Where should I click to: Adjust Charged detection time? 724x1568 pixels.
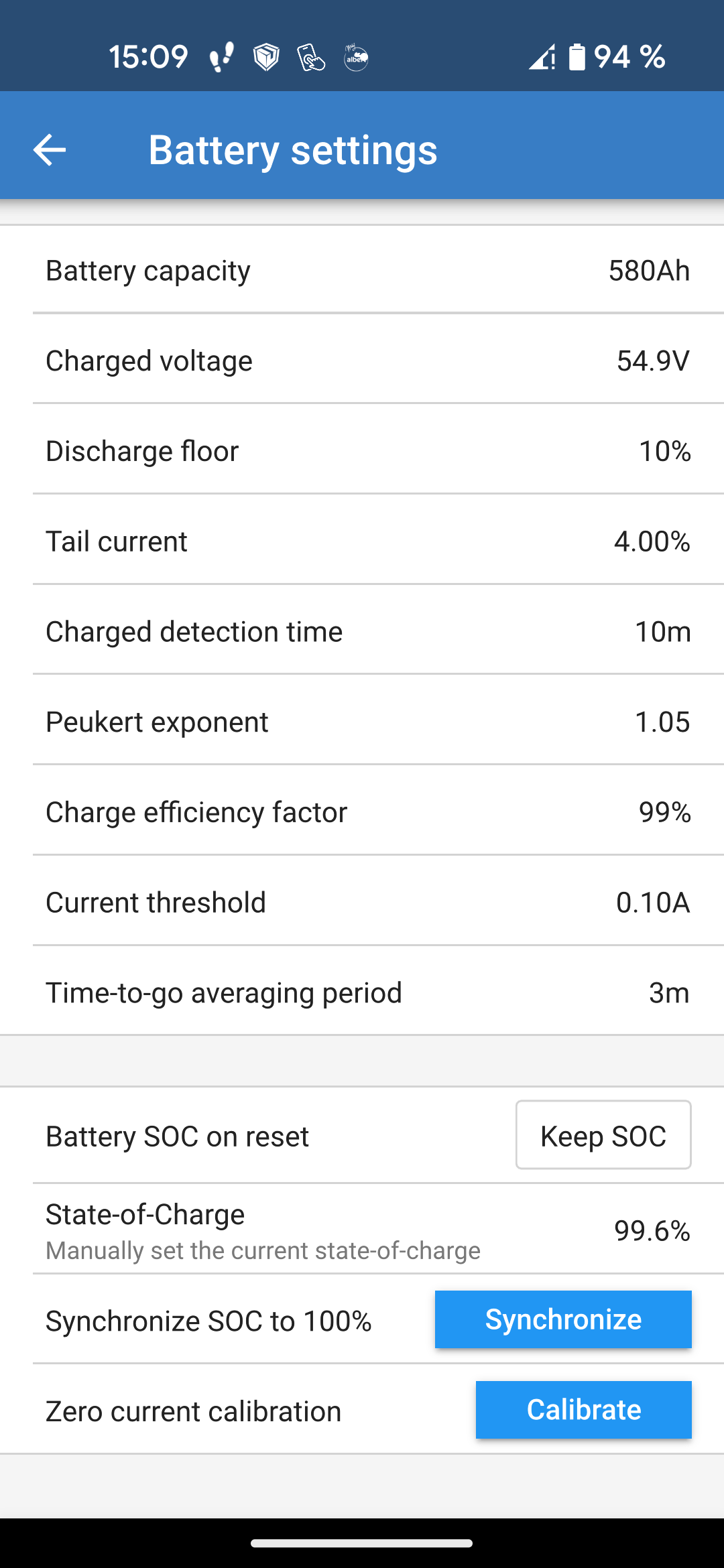pos(362,632)
